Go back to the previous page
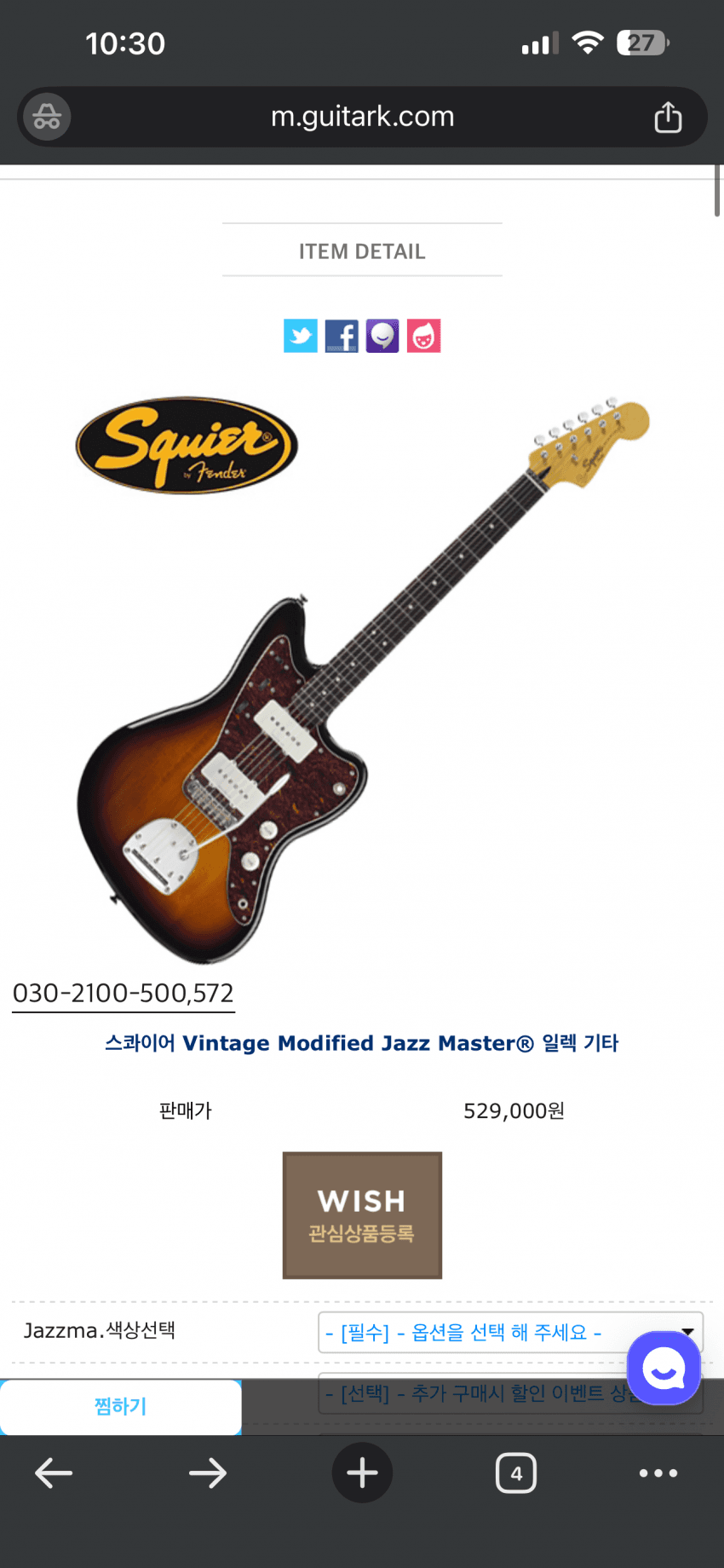724x1568 pixels. pos(54,1473)
